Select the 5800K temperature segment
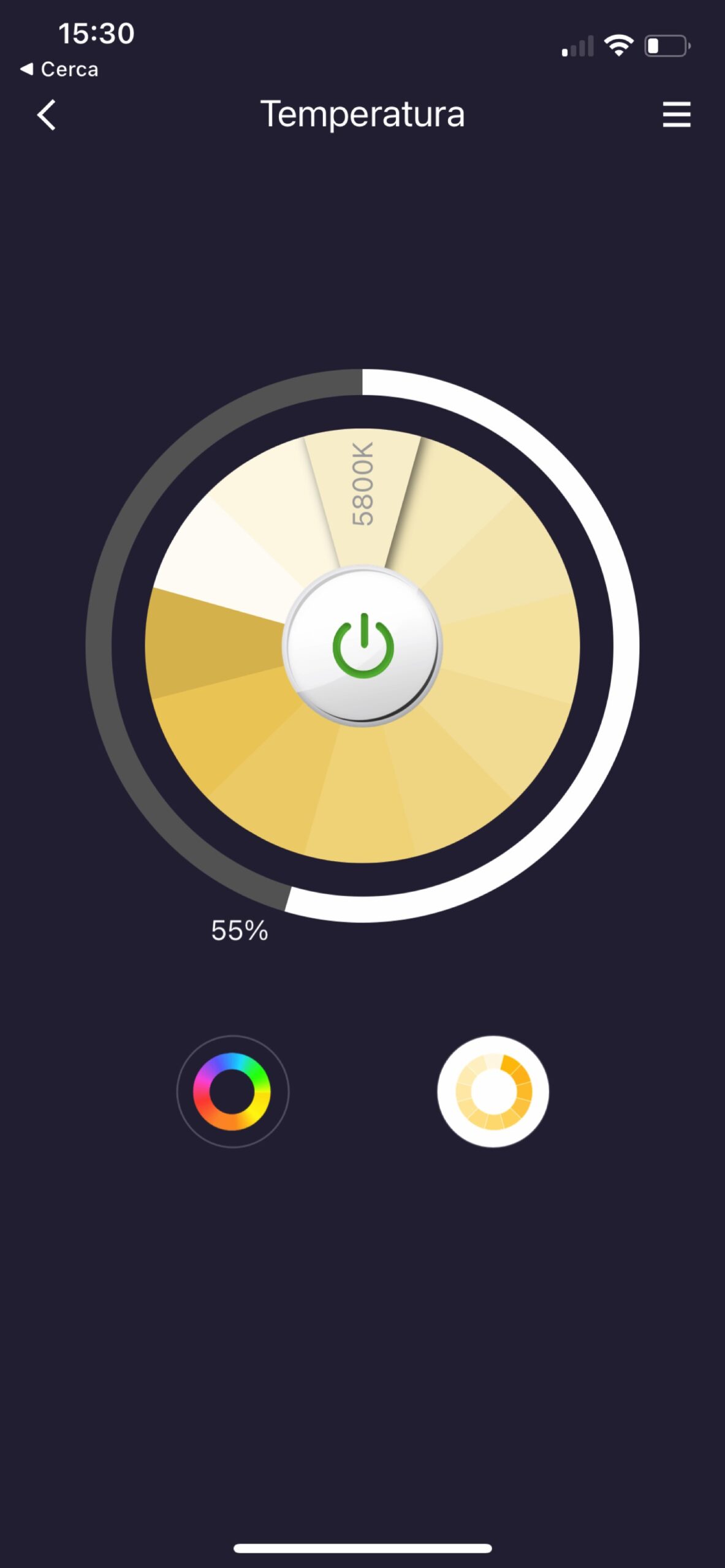 coord(362,490)
